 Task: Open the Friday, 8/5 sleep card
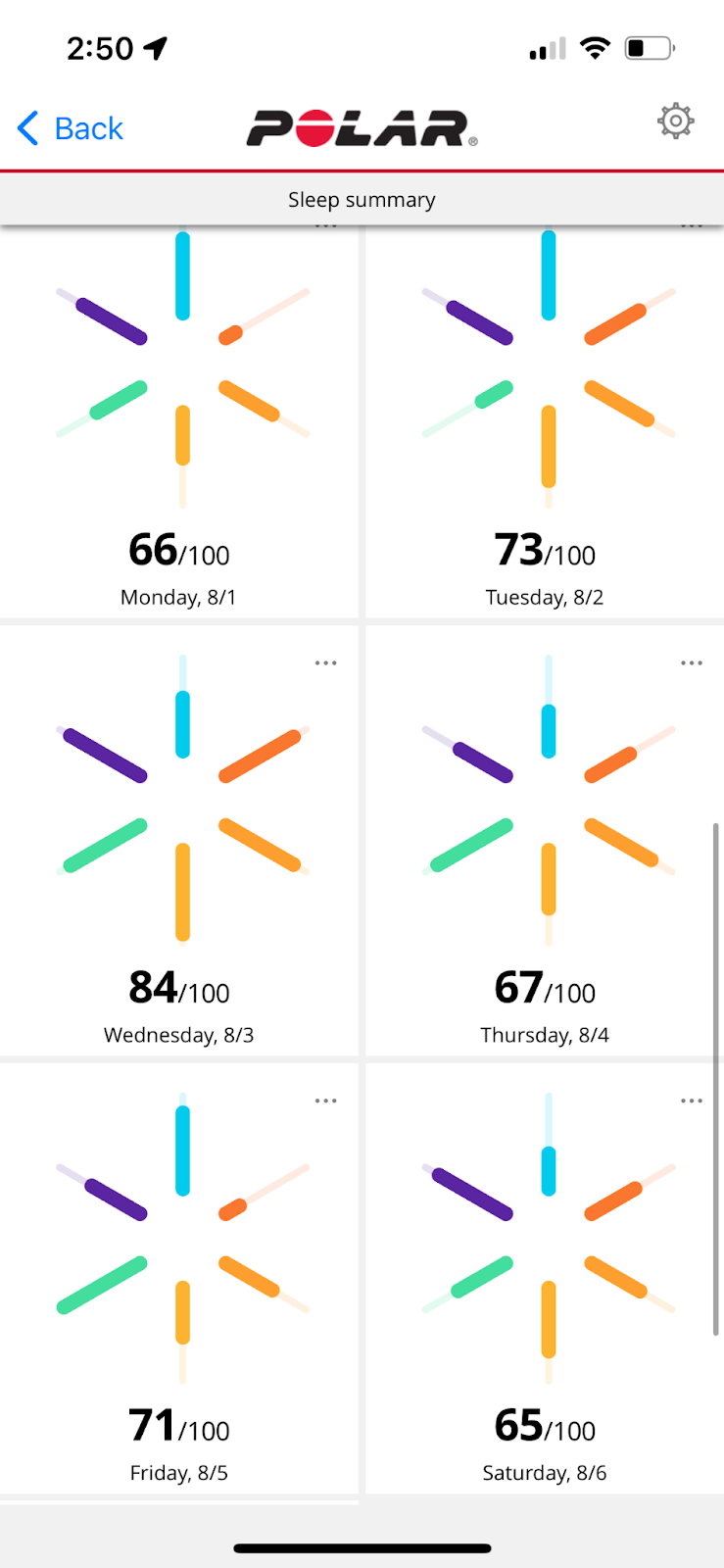(179, 1279)
